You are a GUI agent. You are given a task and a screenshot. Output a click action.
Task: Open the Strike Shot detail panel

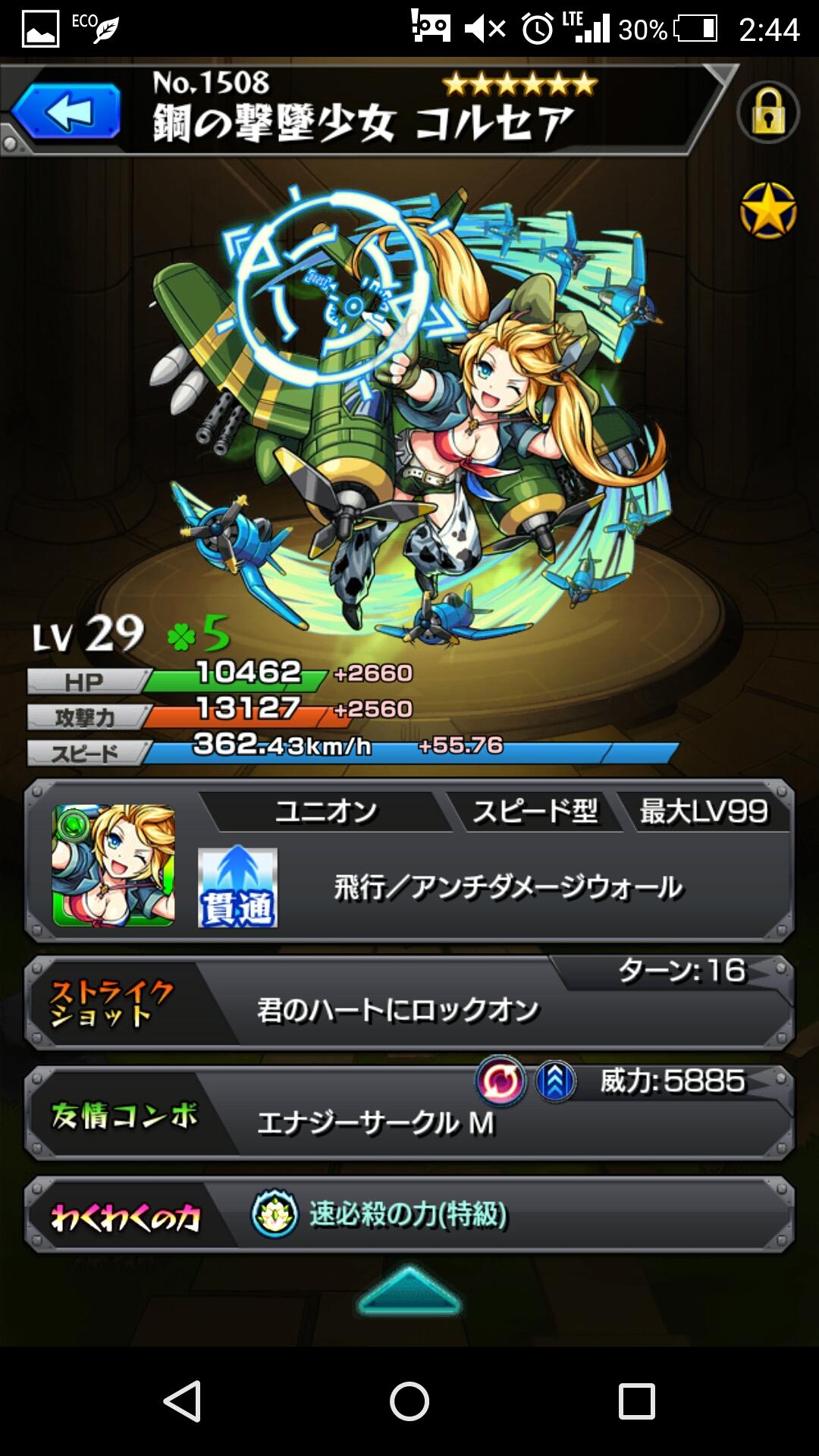click(409, 1003)
